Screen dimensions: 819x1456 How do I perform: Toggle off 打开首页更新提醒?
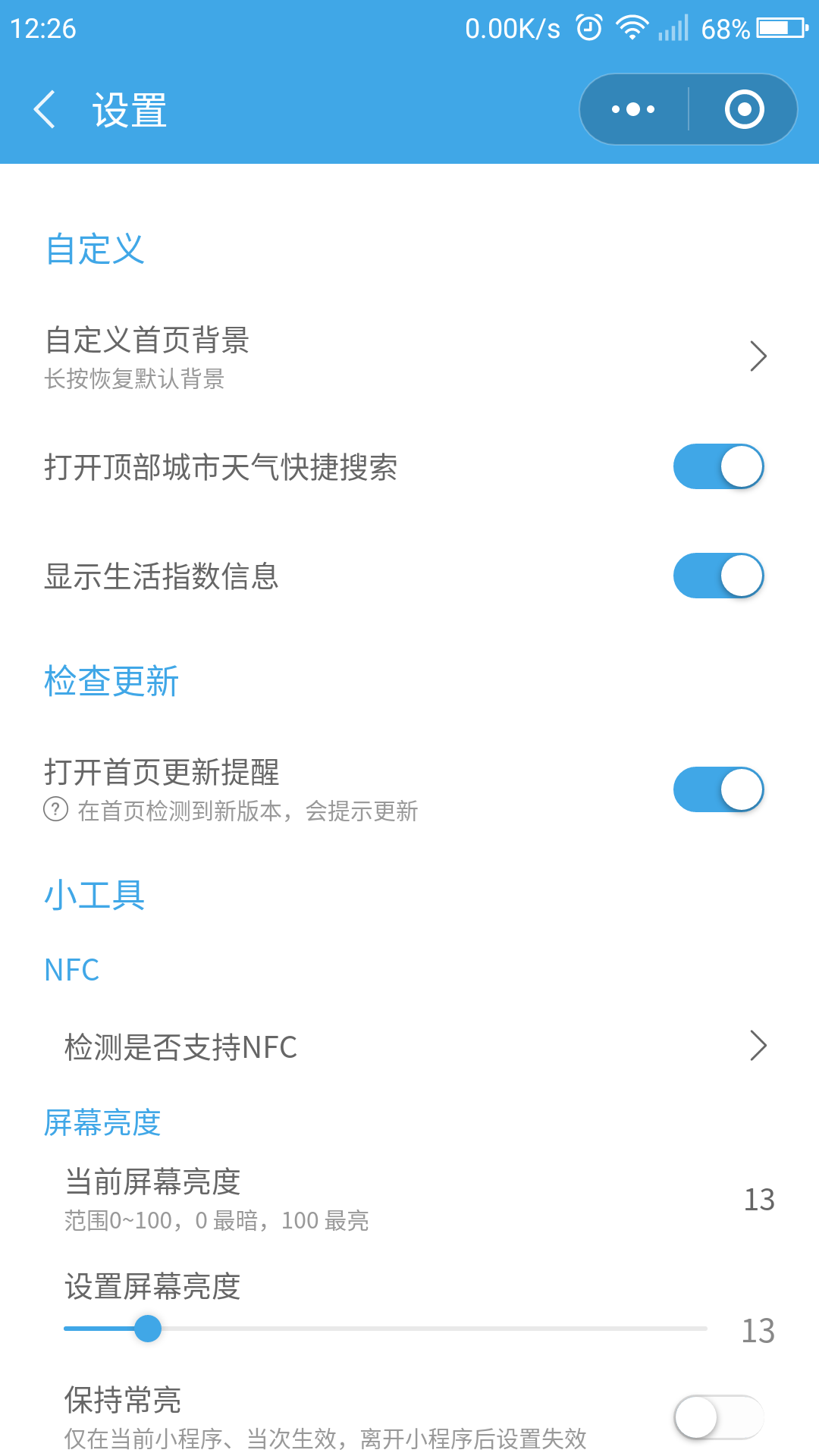click(x=718, y=789)
